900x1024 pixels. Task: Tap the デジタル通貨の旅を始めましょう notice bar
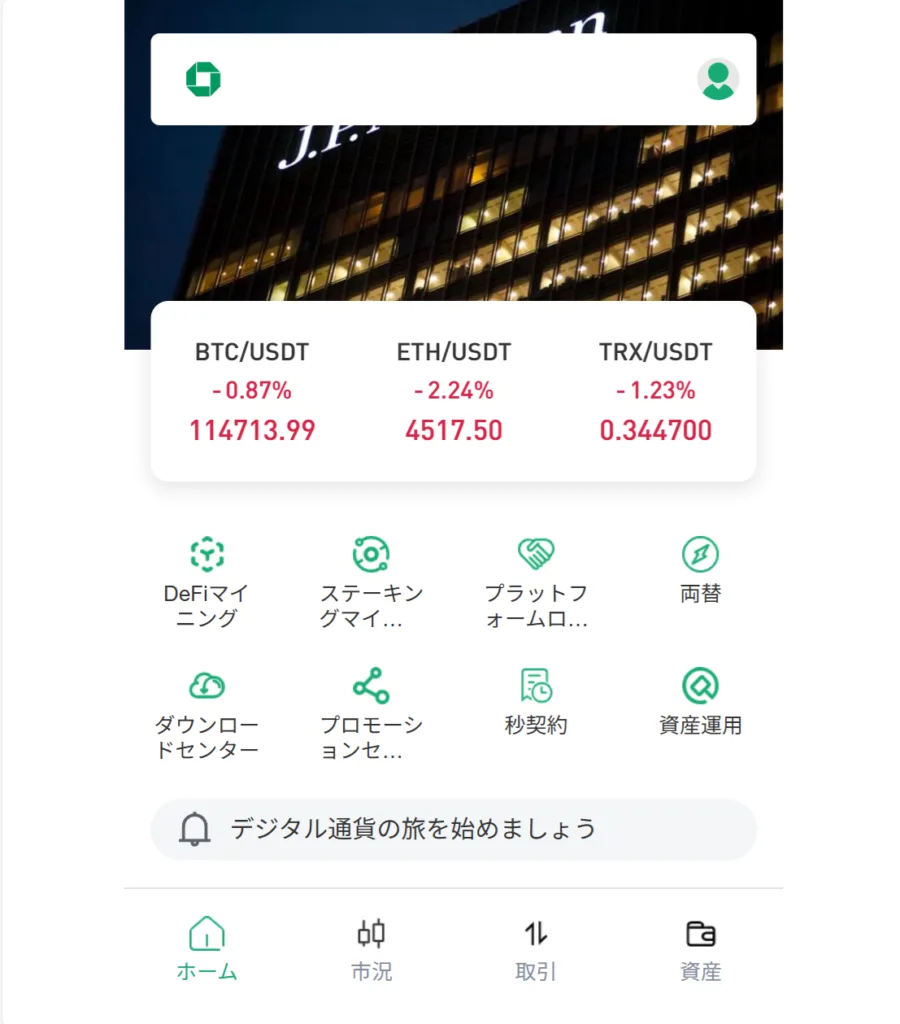click(x=453, y=829)
